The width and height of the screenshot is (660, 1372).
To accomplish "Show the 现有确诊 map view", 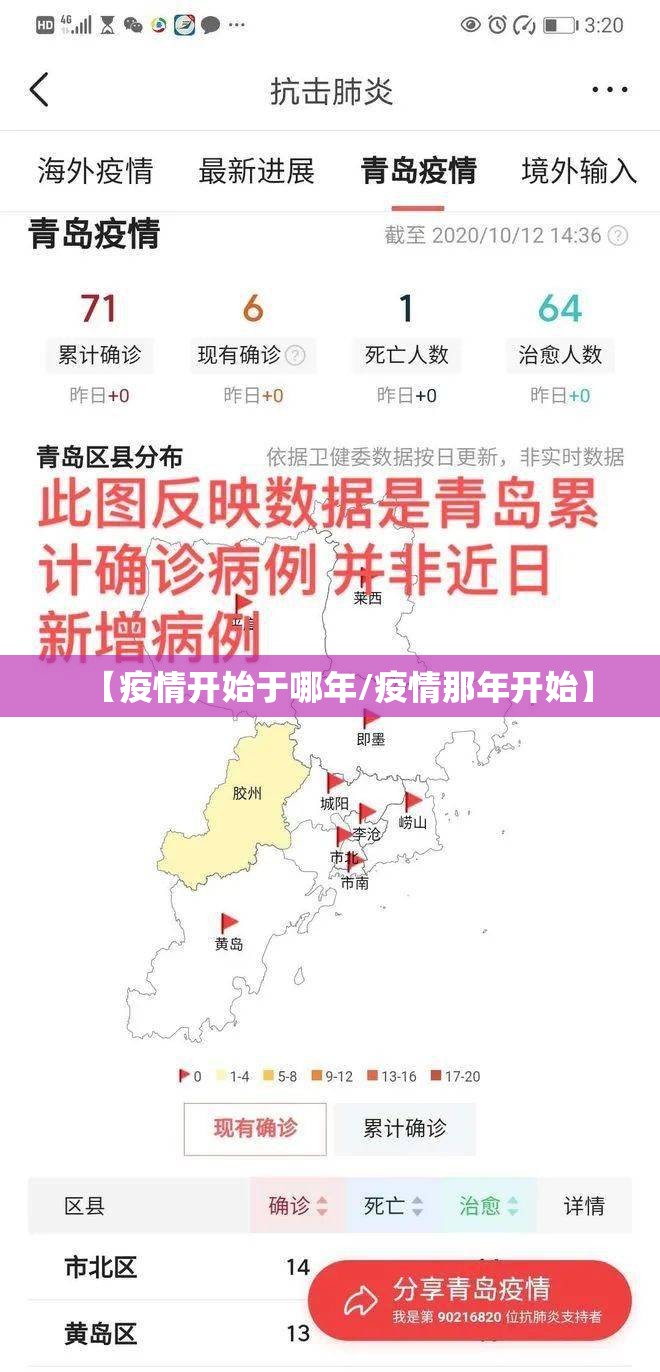I will pos(255,1129).
